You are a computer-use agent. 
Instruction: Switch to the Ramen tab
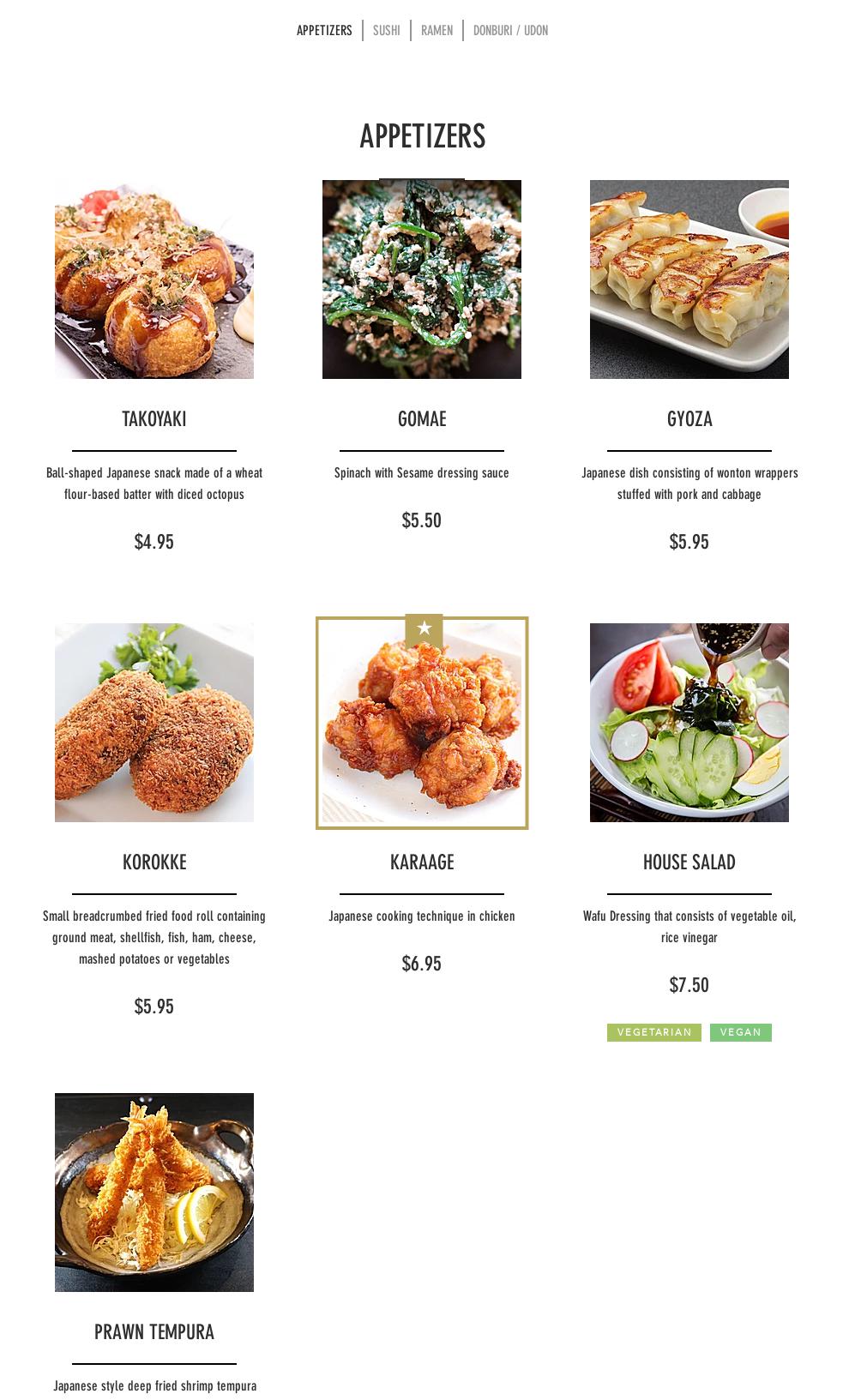(437, 31)
